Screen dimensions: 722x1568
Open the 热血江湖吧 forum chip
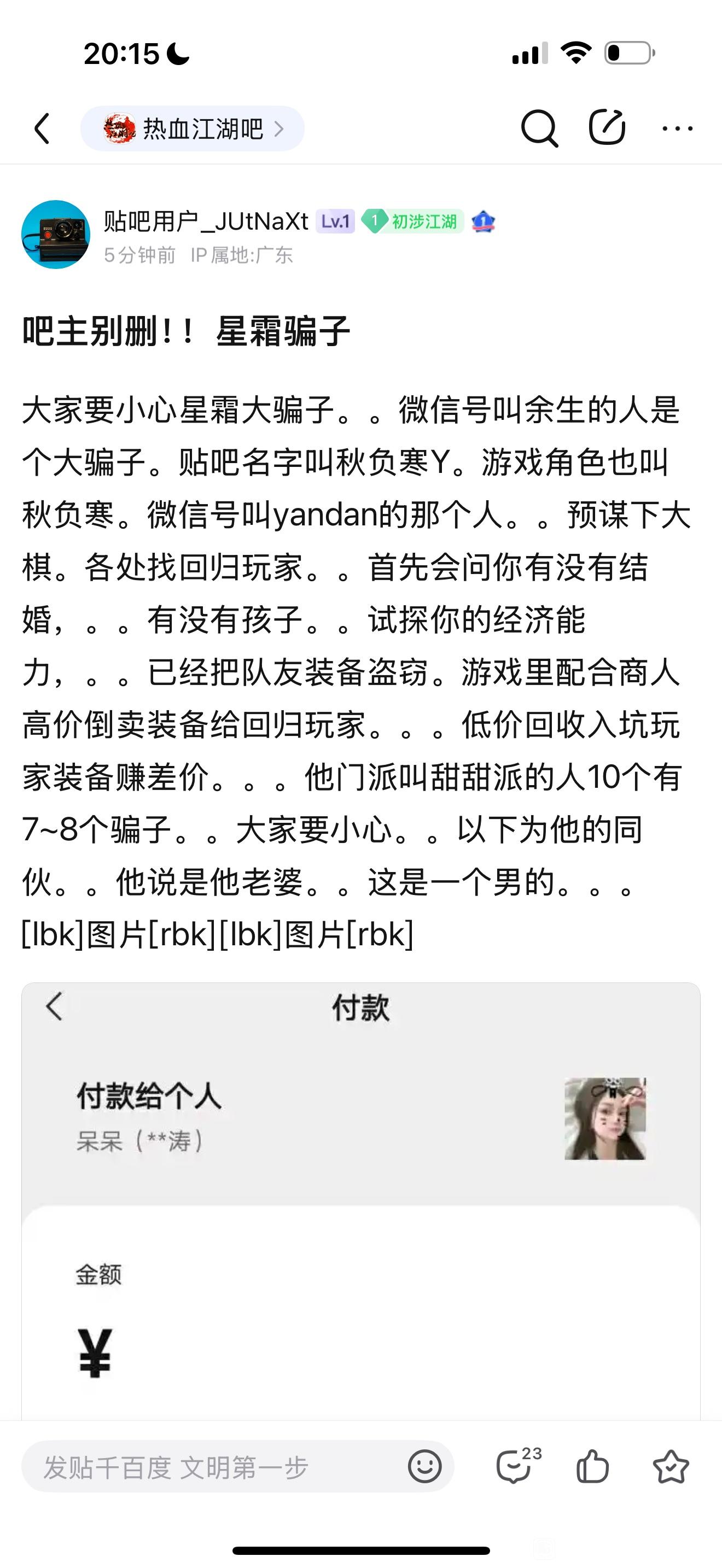point(193,128)
